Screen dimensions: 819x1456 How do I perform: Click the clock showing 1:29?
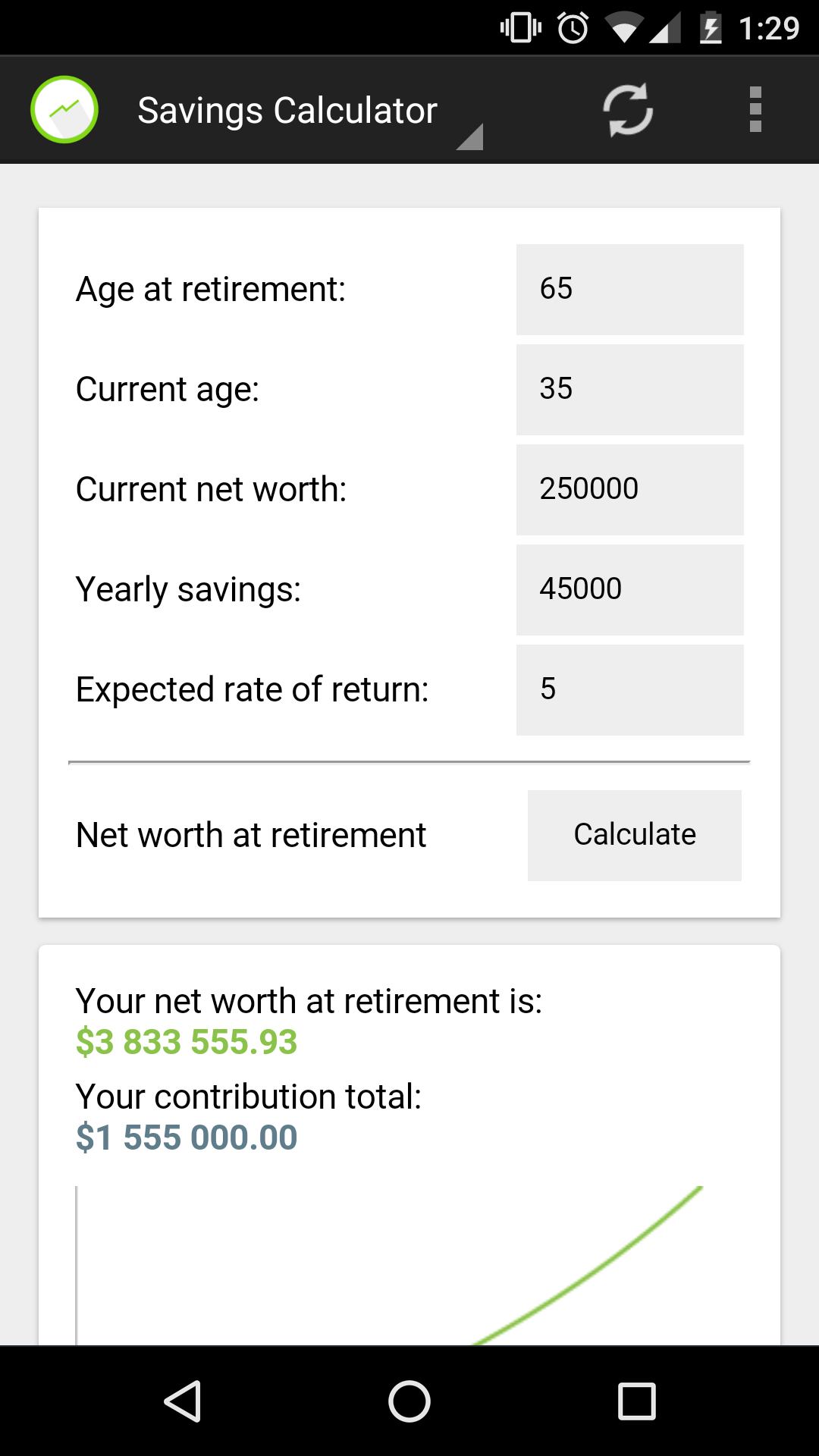click(x=768, y=27)
